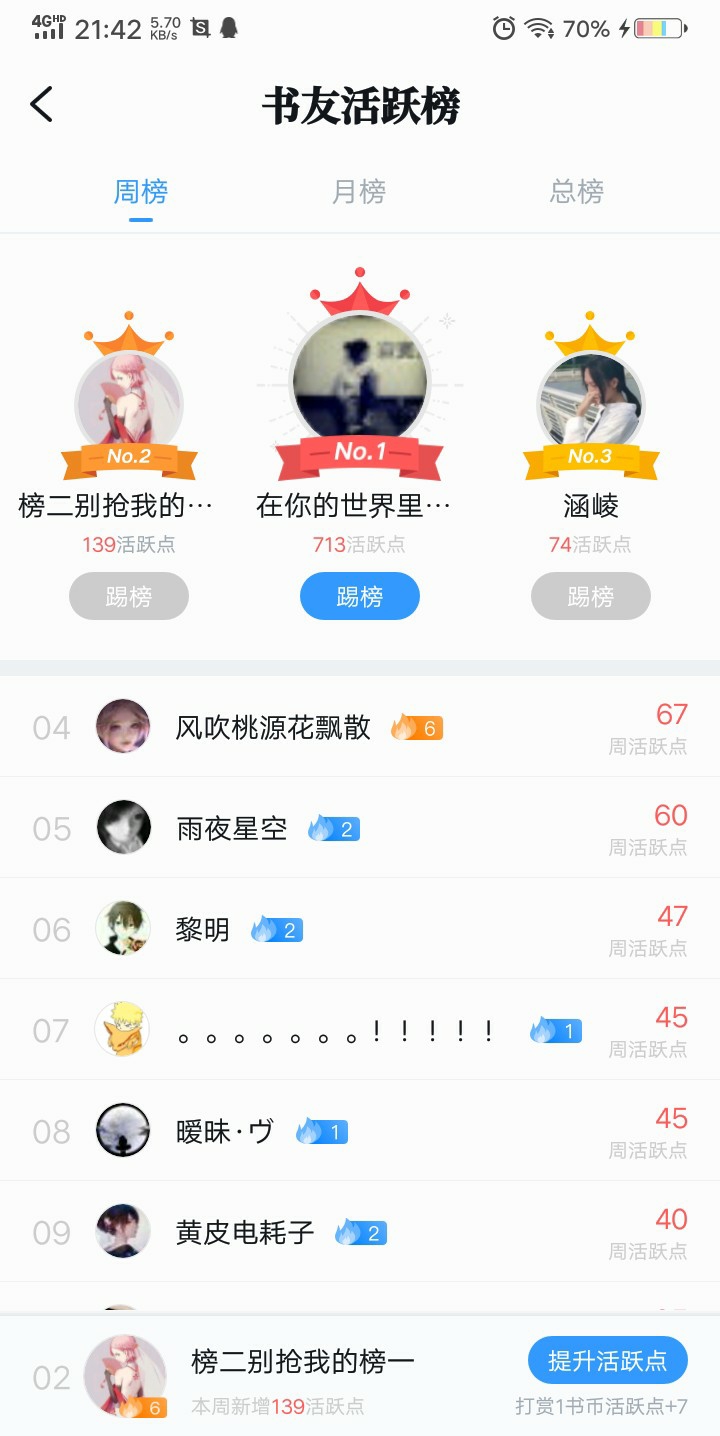
Task: Switch to the 总榜 tab
Action: click(577, 191)
